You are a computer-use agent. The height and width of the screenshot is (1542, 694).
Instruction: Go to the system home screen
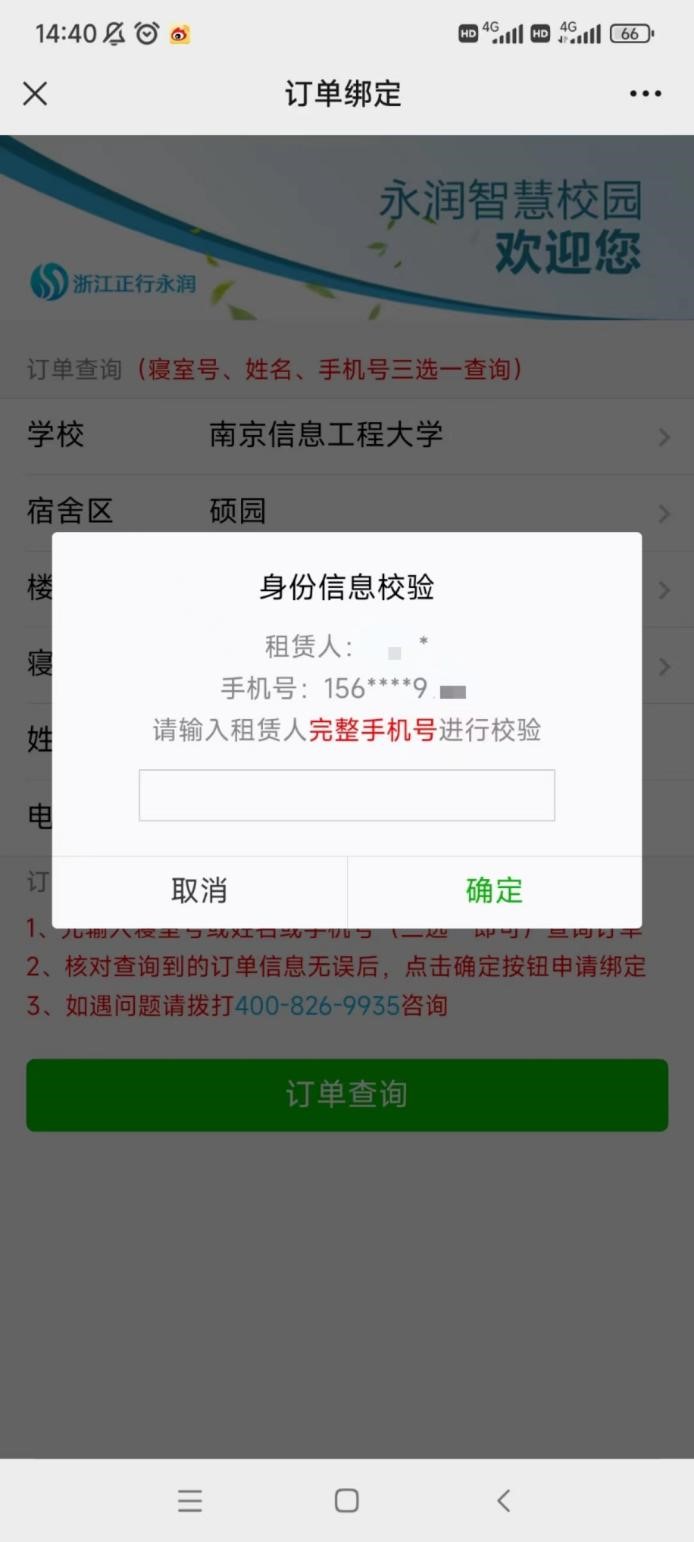click(347, 1500)
